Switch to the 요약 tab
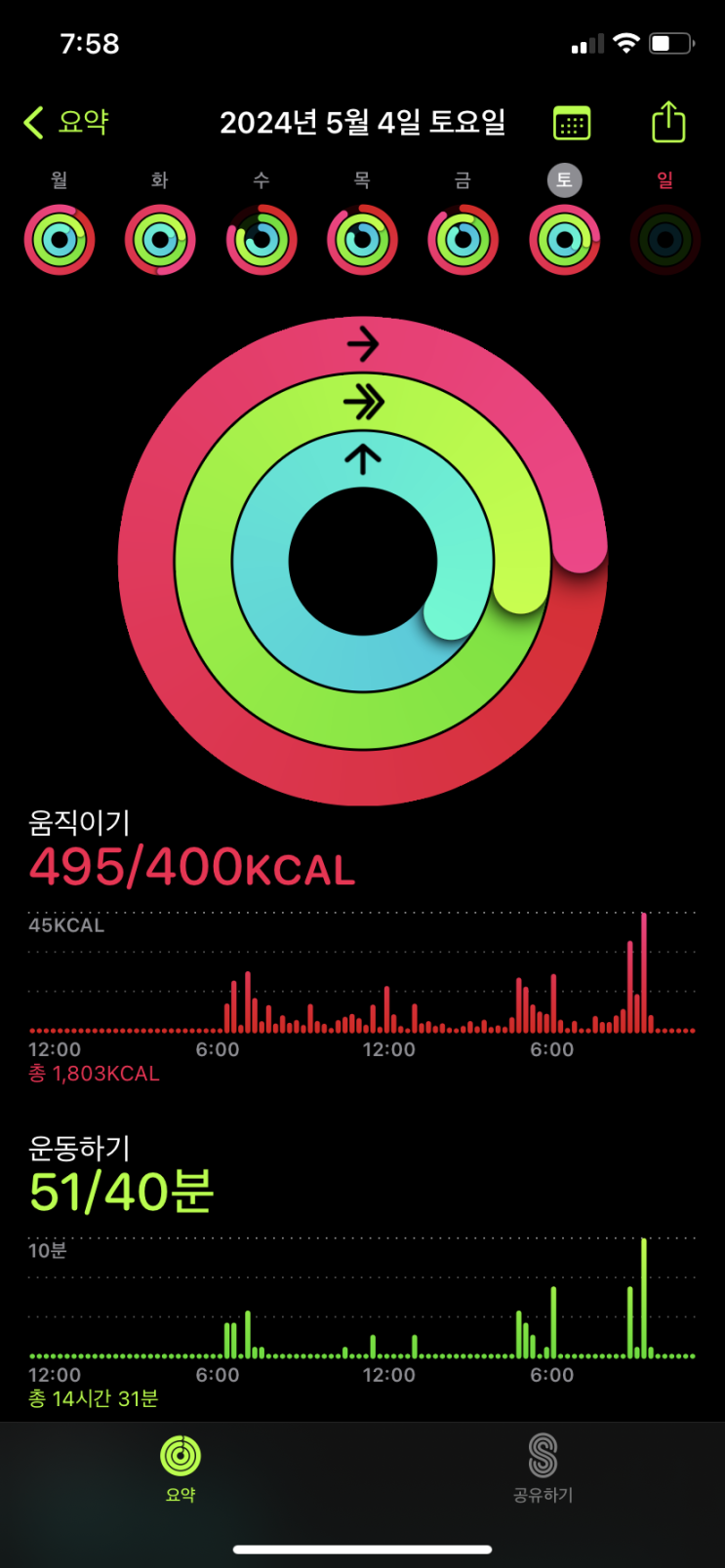Viewport: 725px width, 1568px height. [x=181, y=1468]
